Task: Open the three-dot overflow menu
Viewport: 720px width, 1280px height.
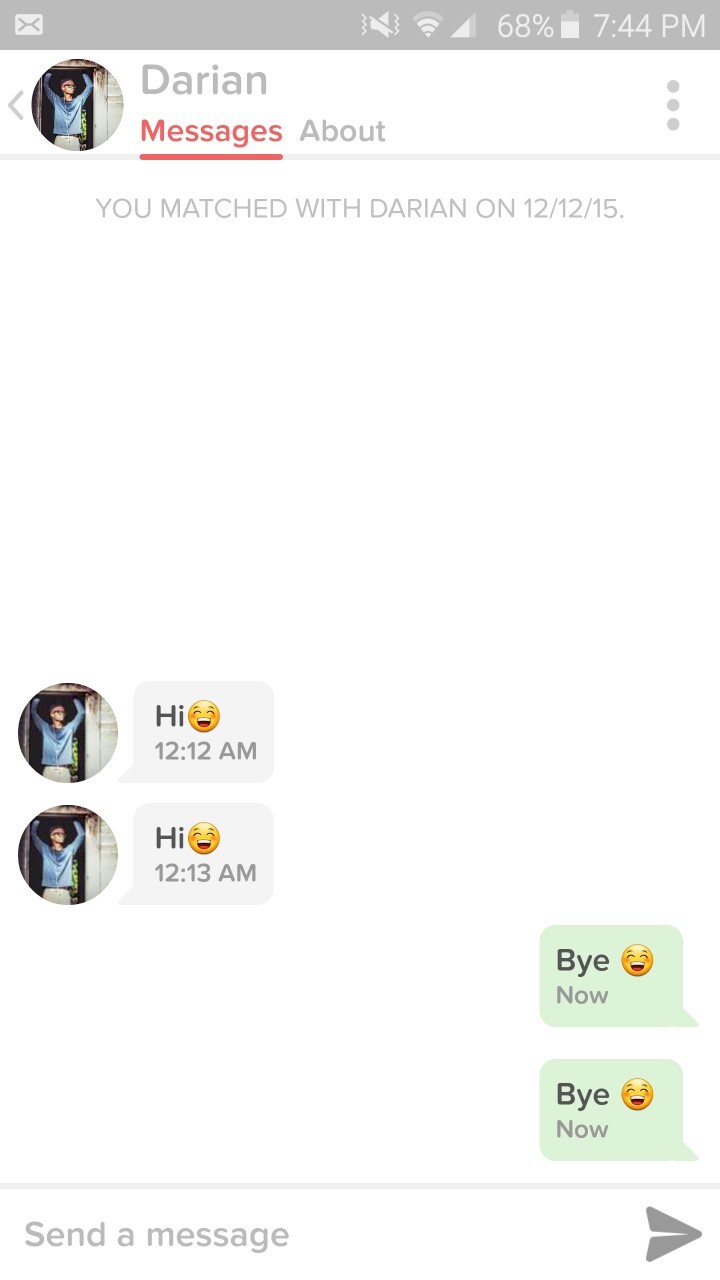Action: (673, 105)
